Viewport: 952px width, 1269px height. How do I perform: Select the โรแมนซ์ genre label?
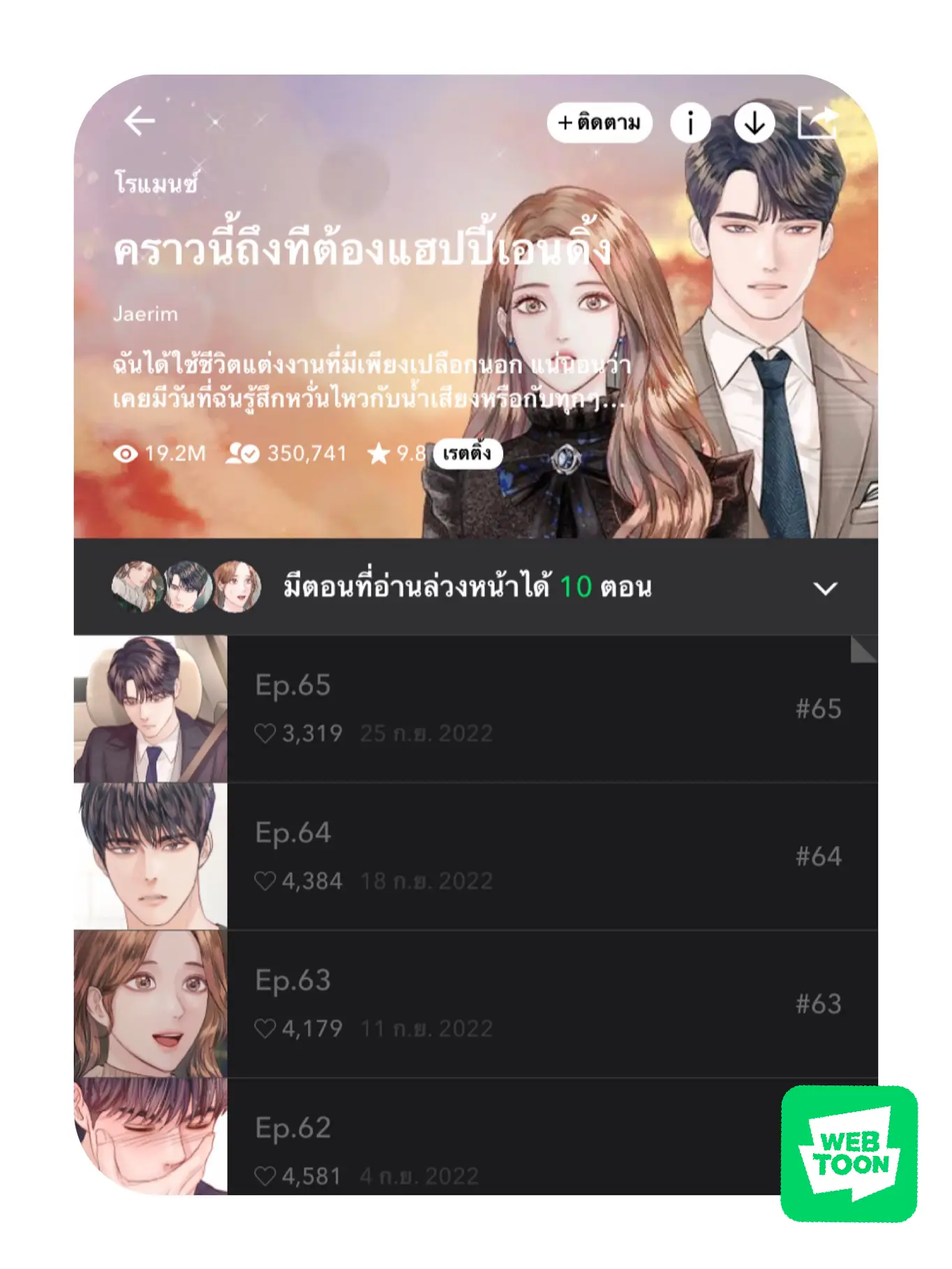point(157,183)
